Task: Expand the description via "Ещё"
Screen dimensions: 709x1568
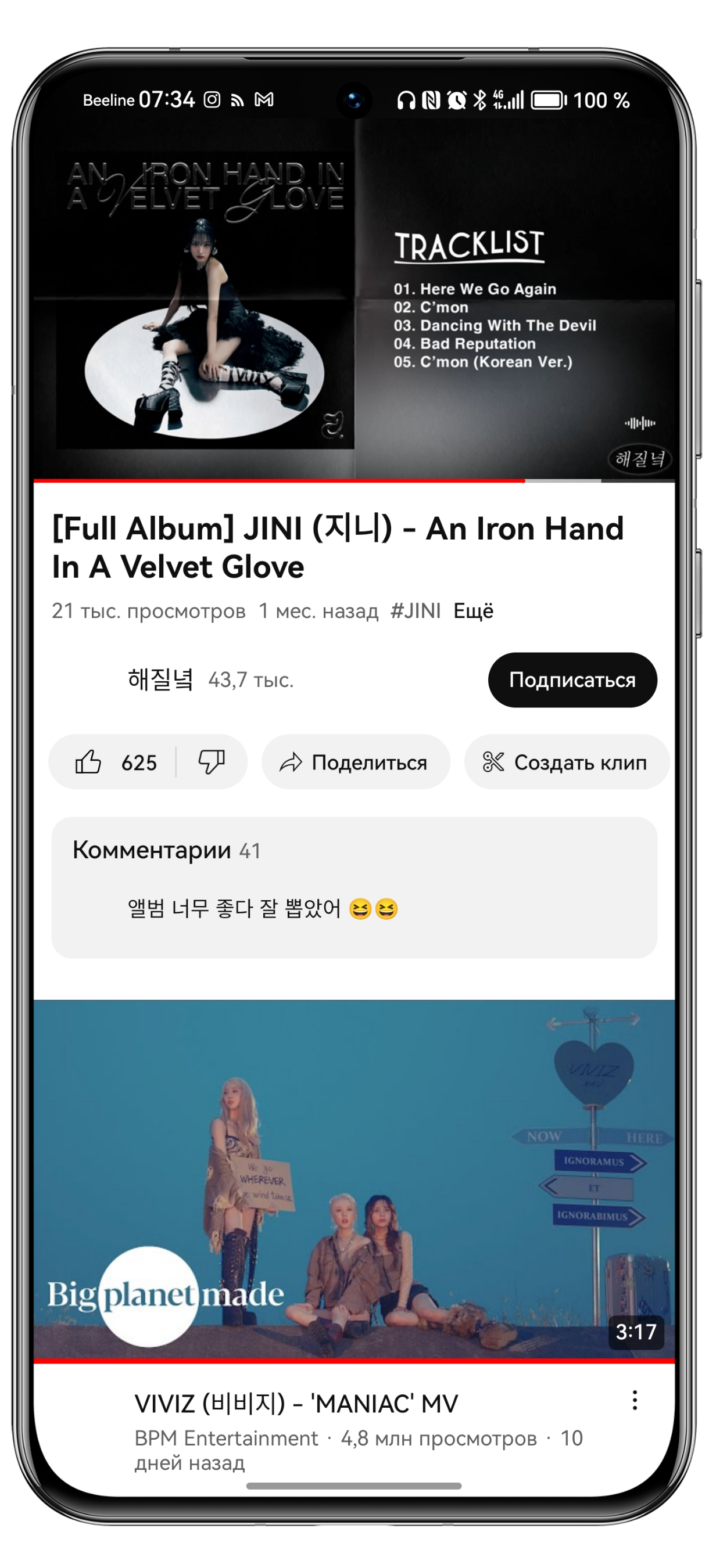Action: 473,610
